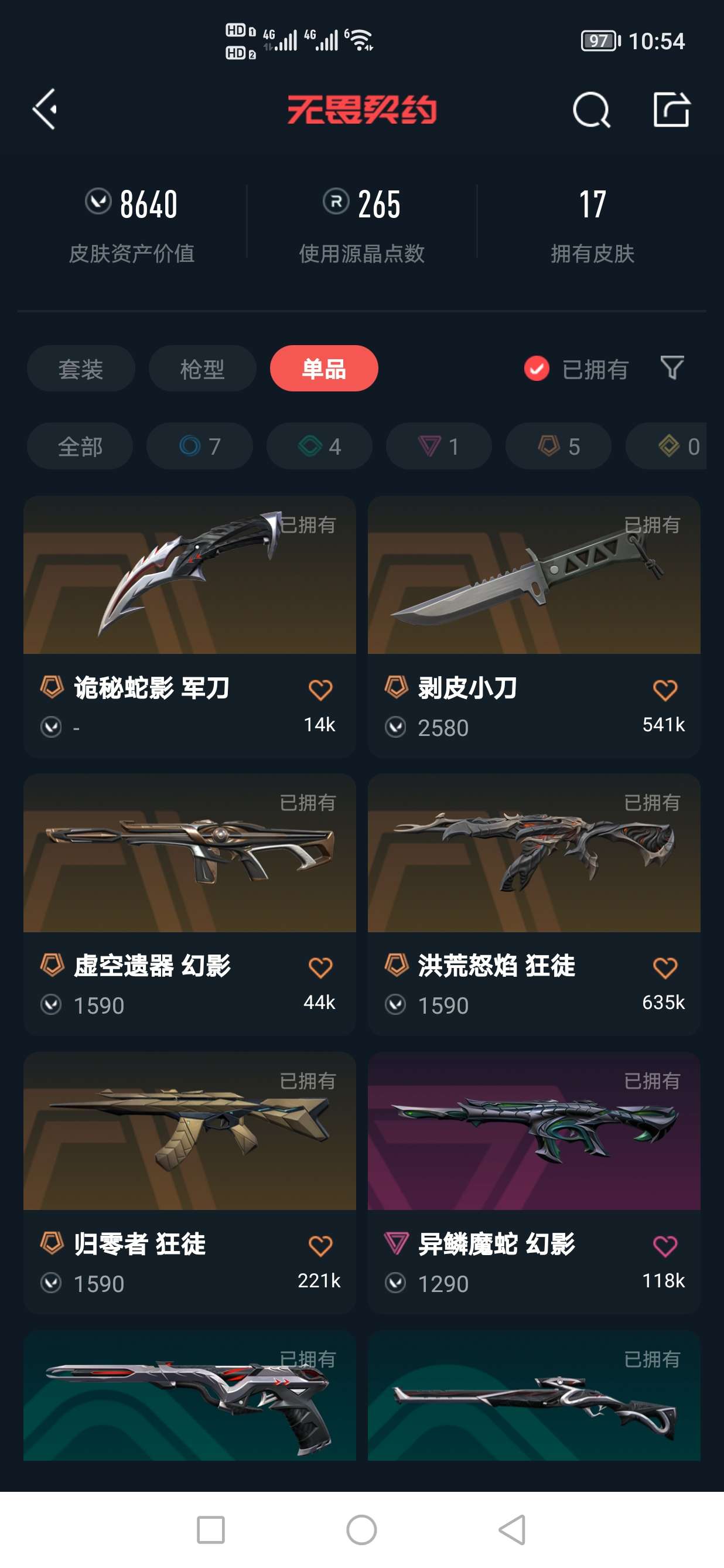Filter by the blue tier chip showing 7
This screenshot has width=724, height=1568.
200,446
